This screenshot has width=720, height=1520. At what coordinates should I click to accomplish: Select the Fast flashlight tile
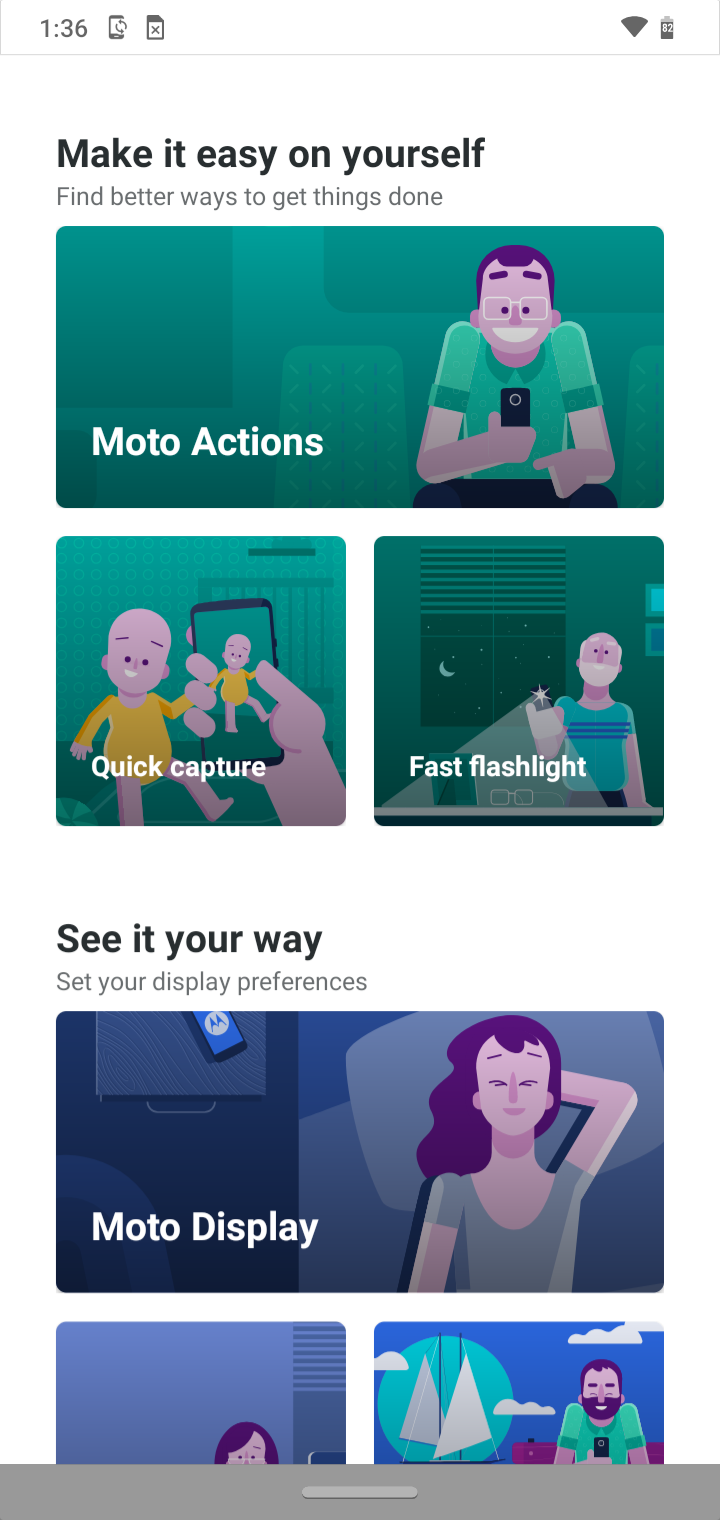pos(519,681)
